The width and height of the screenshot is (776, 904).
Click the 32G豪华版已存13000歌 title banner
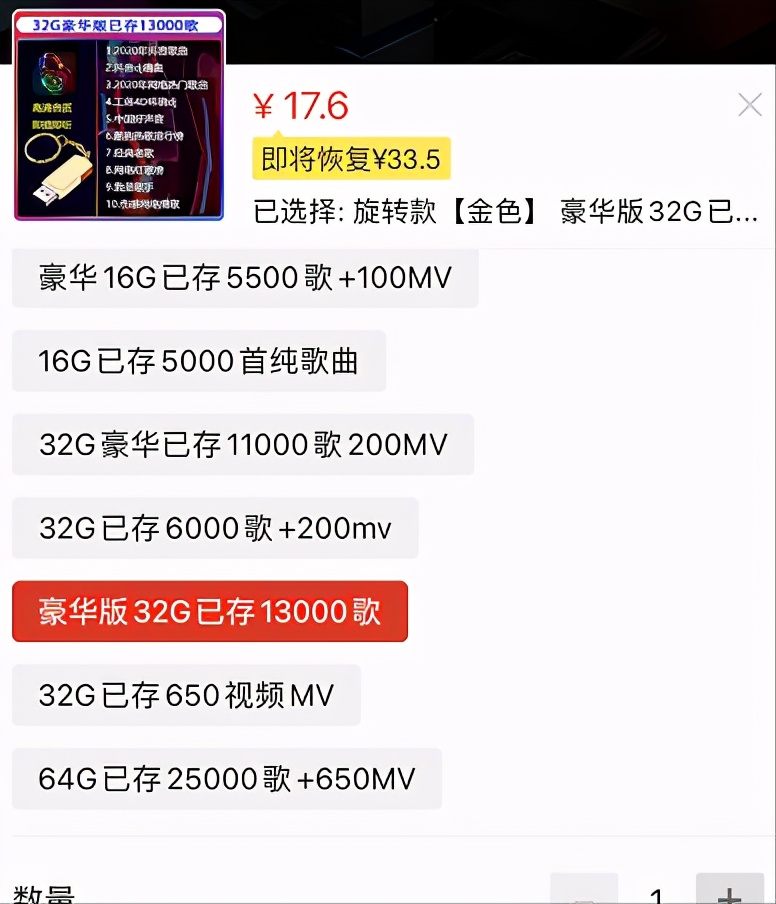pos(117,23)
